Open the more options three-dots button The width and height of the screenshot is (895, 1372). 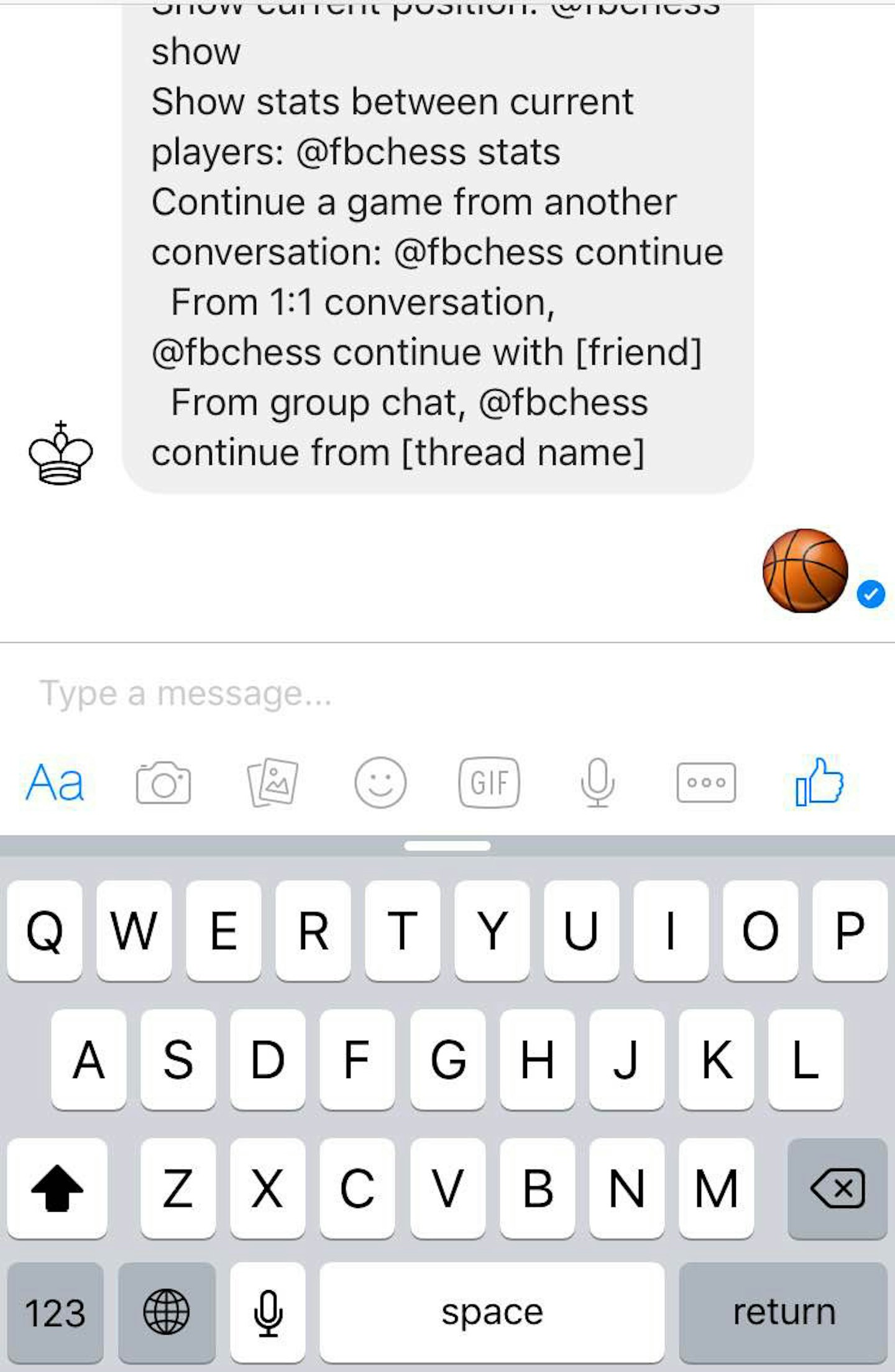[706, 783]
